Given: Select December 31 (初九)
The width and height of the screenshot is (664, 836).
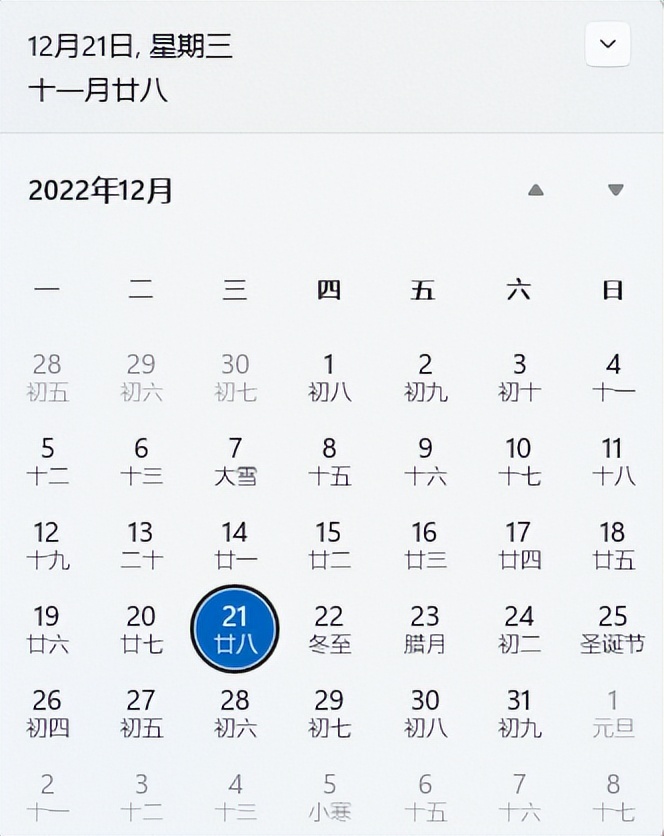Looking at the screenshot, I should (x=519, y=713).
